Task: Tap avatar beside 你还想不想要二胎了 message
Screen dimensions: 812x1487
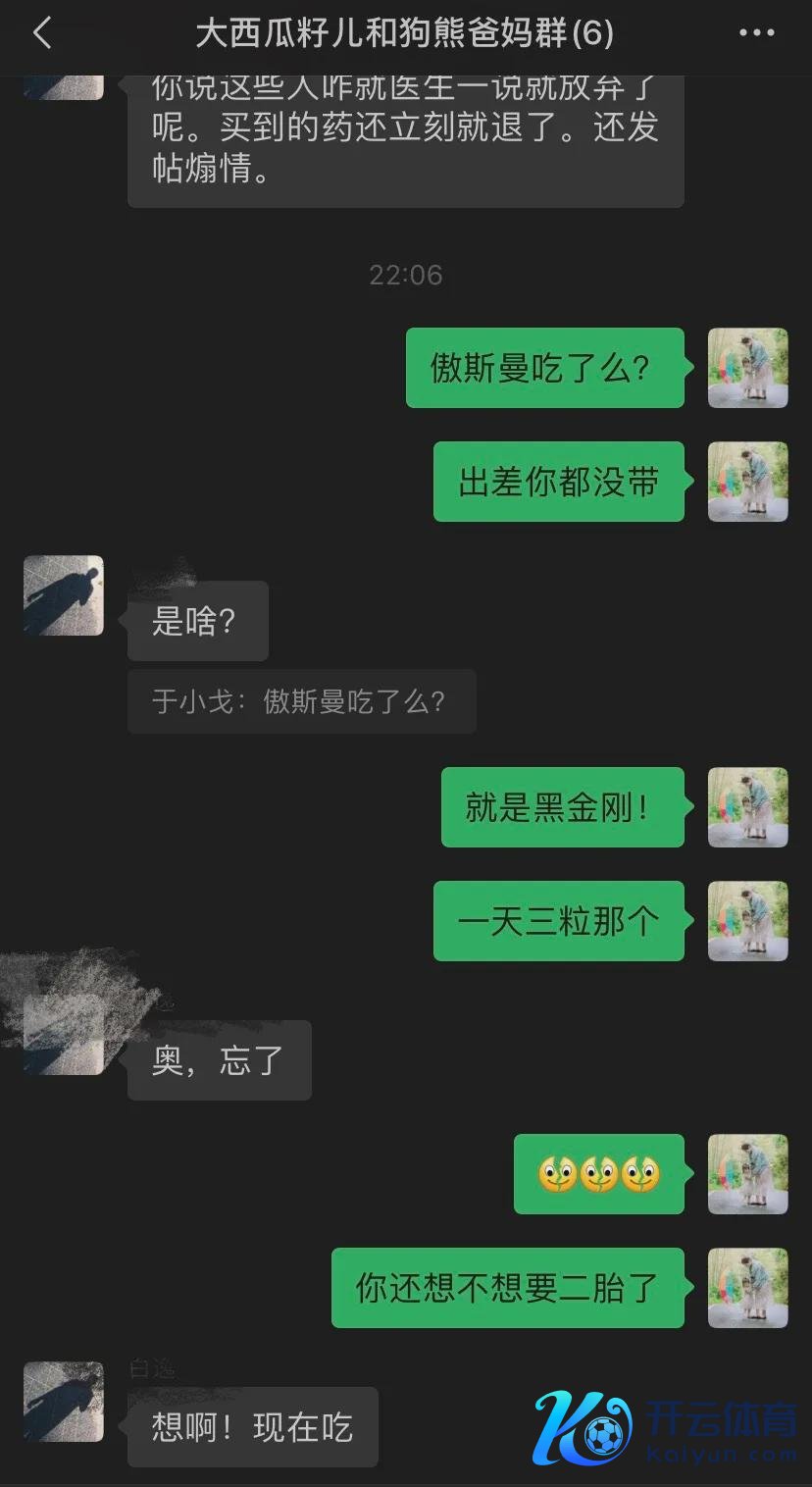Action: (x=747, y=1288)
